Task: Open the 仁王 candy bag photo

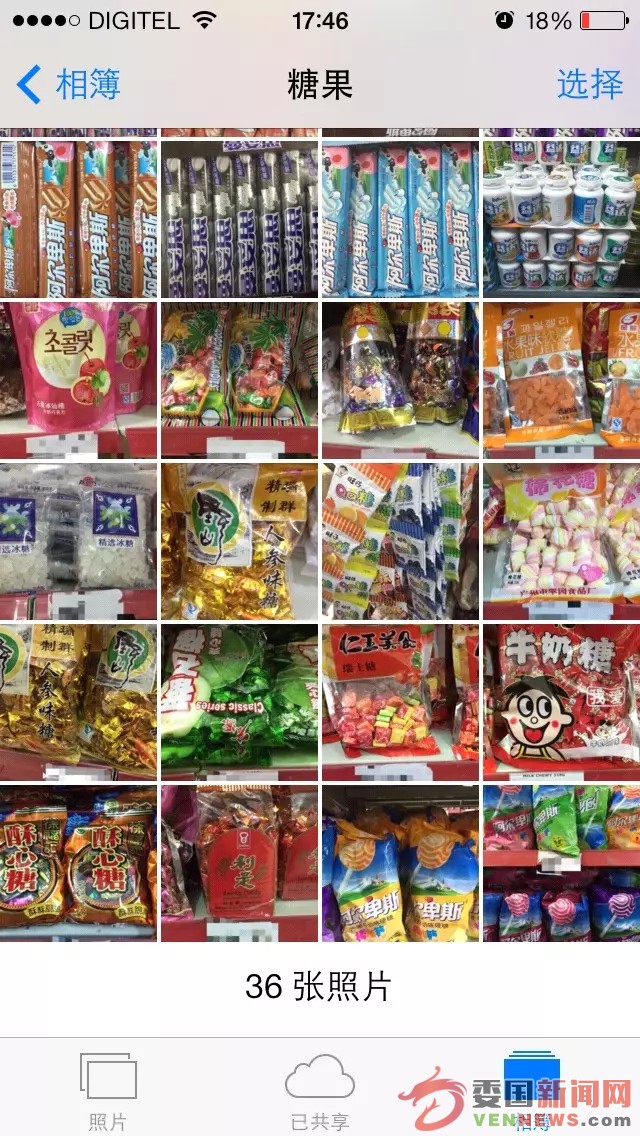Action: (400, 702)
